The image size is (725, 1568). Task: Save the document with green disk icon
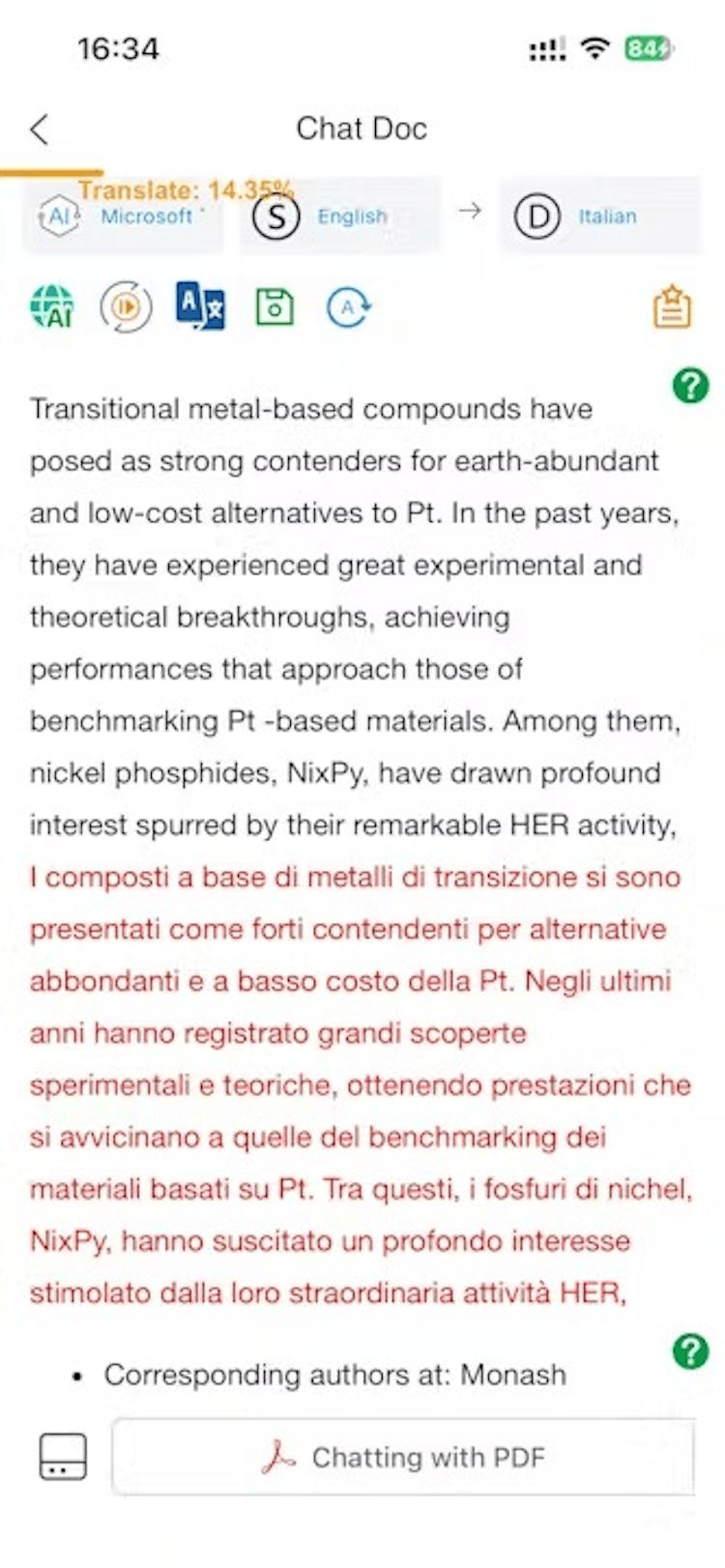click(x=275, y=307)
